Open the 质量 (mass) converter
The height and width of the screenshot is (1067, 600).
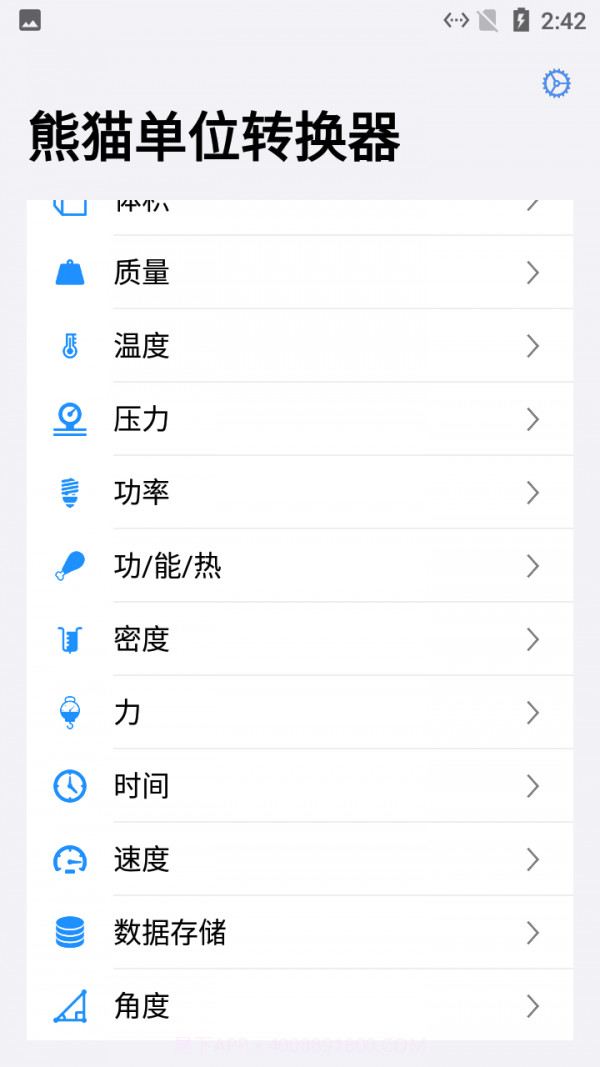point(300,273)
